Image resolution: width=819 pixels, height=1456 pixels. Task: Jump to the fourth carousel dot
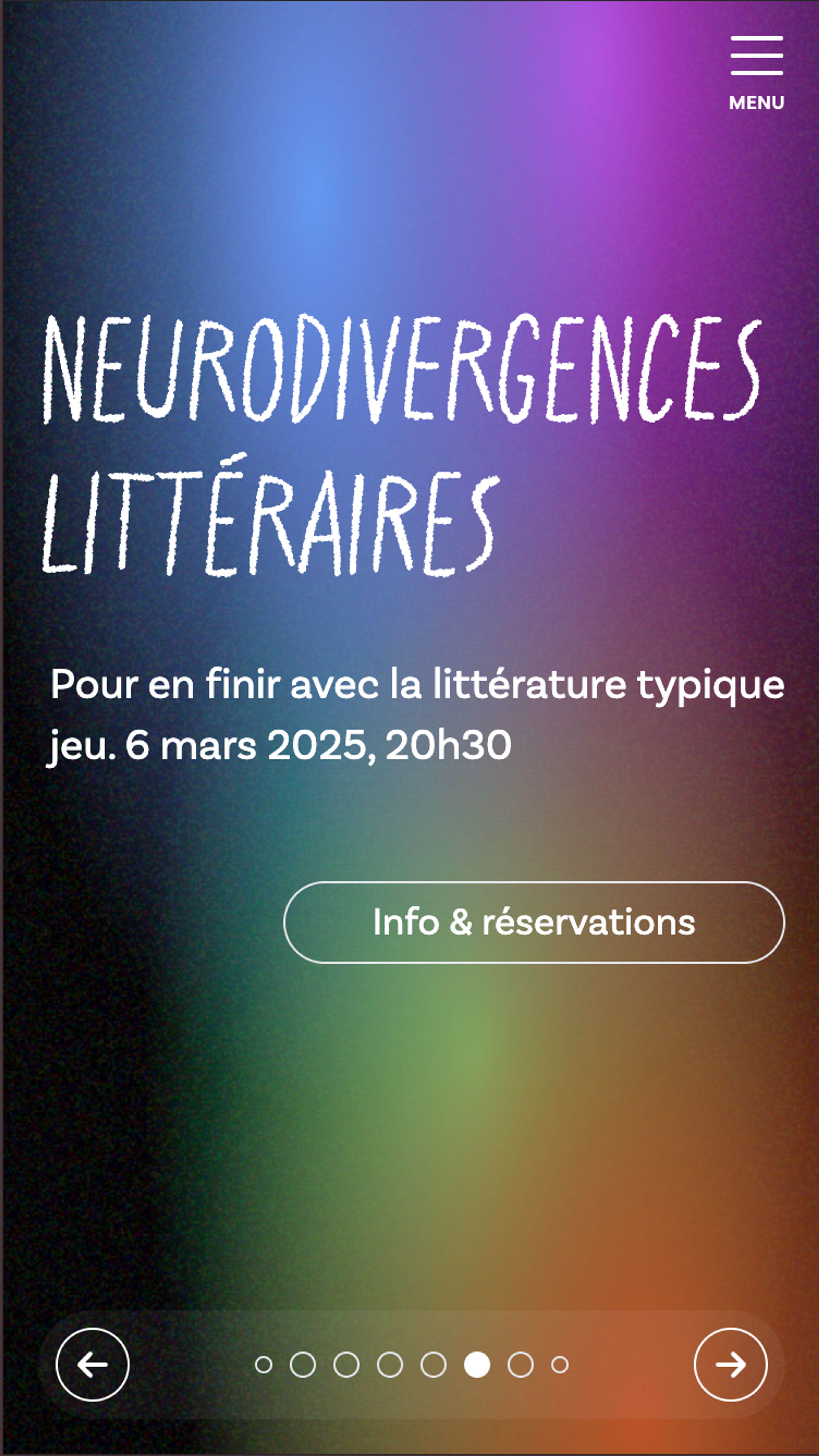pos(390,1365)
